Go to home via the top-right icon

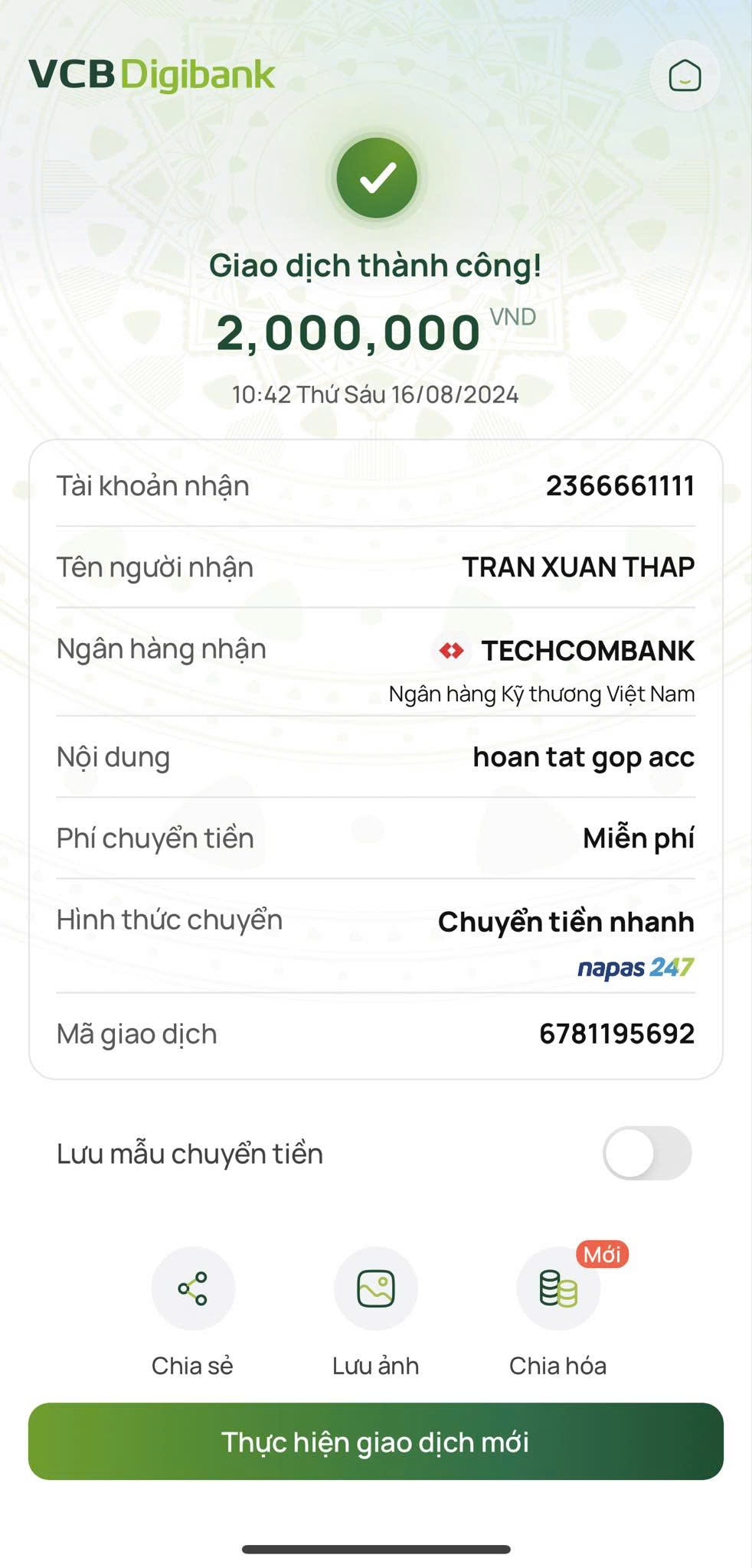(x=685, y=76)
